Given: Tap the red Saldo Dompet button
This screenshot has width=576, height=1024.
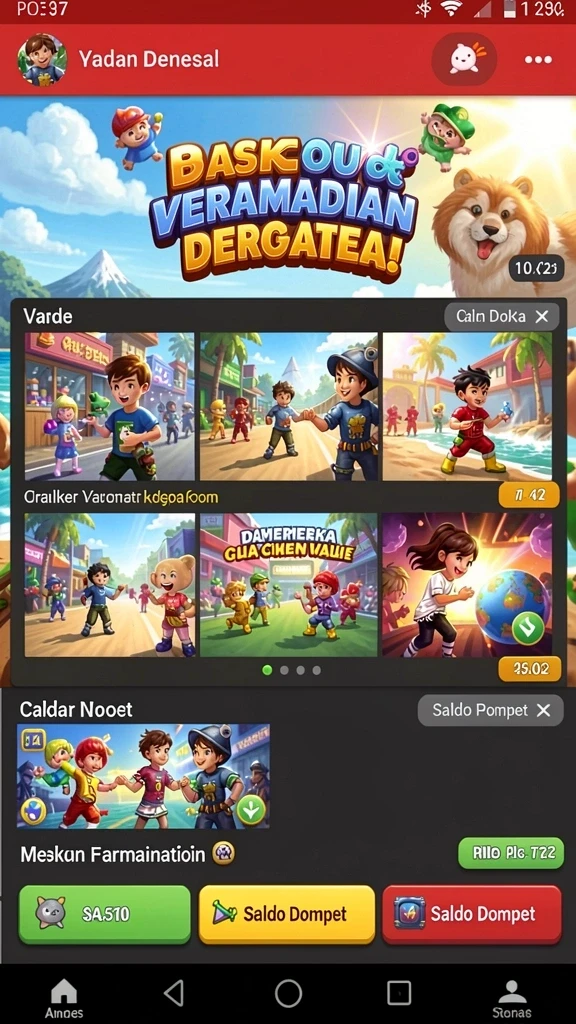Looking at the screenshot, I should [472, 914].
